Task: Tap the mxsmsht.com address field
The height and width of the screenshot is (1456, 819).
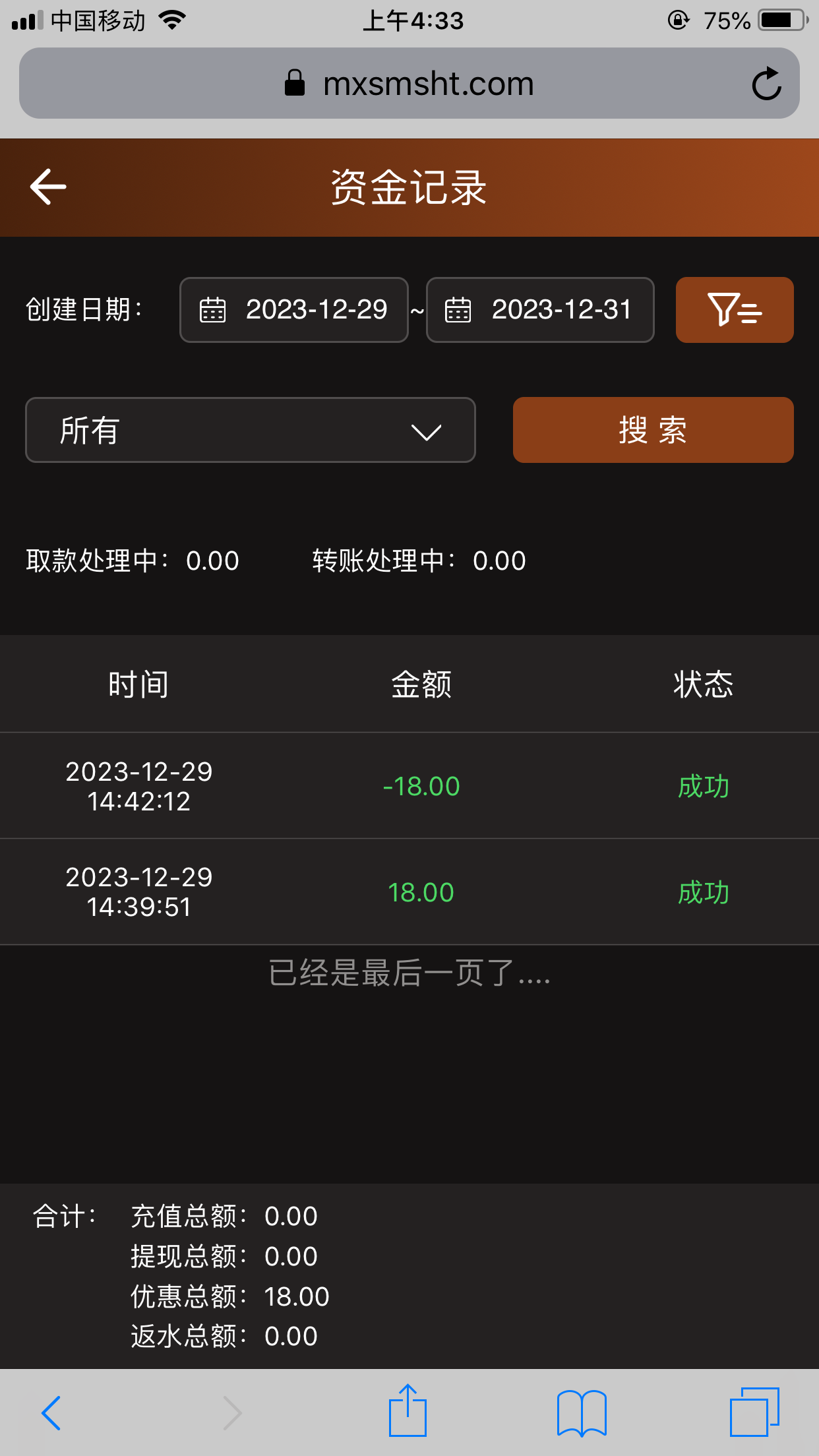Action: tap(429, 82)
